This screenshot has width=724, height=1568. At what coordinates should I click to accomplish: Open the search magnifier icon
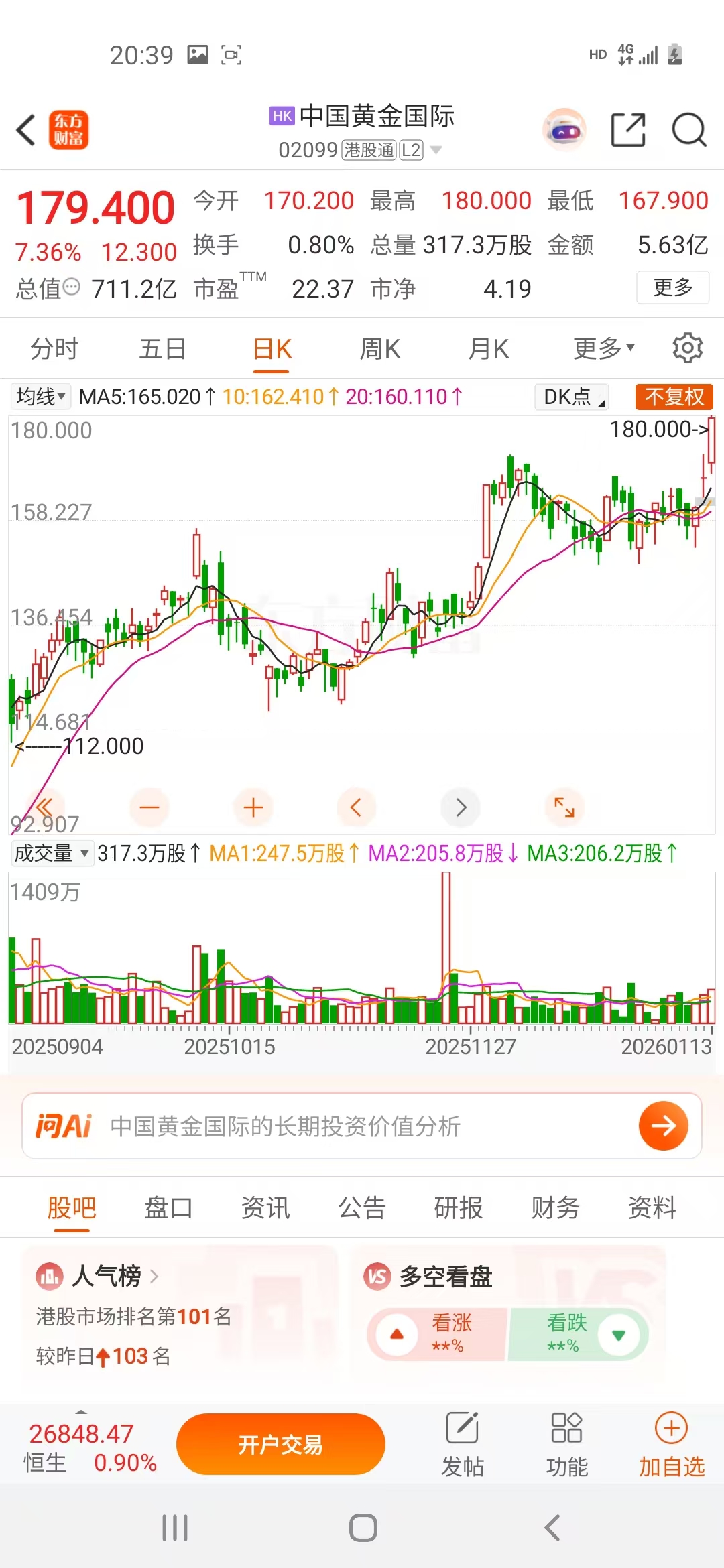click(688, 130)
